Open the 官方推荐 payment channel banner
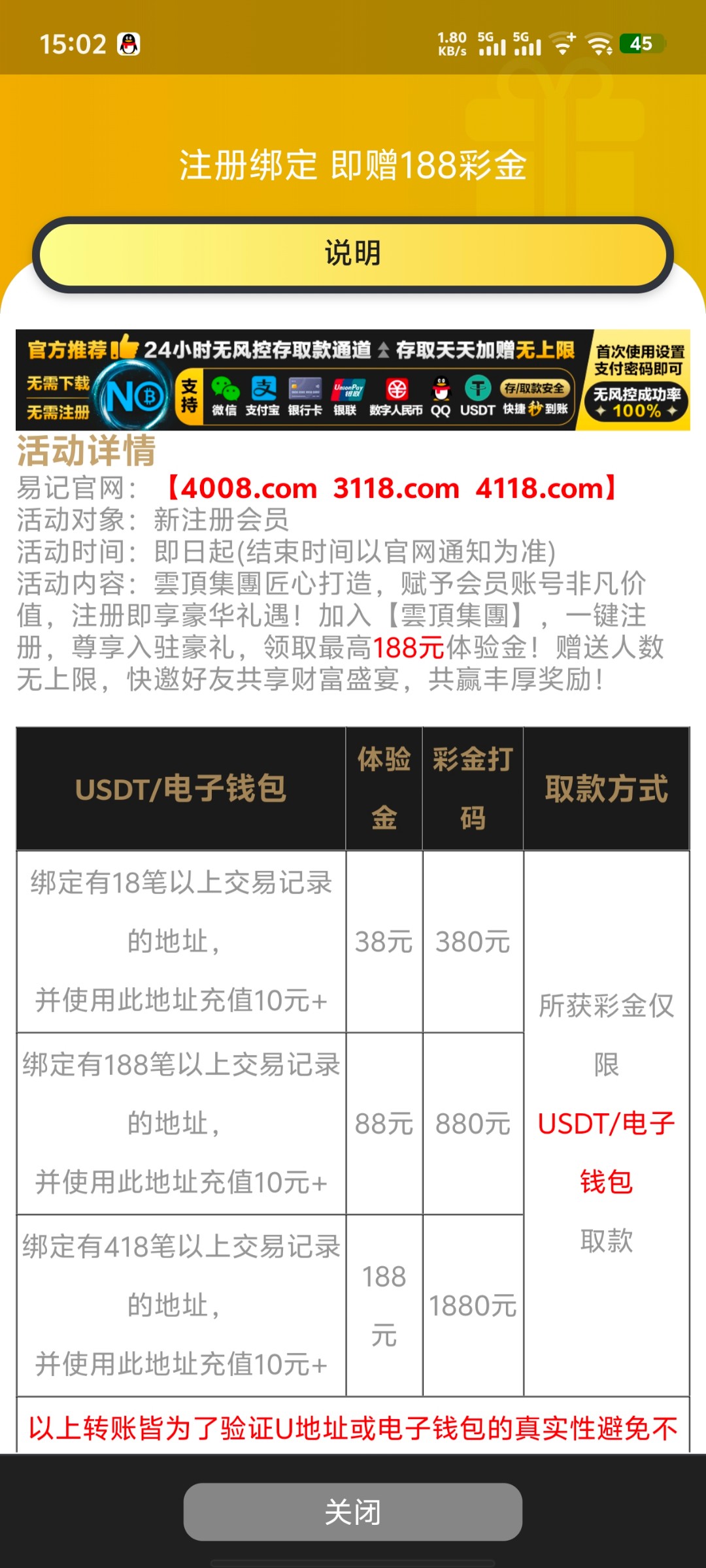 pos(353,380)
